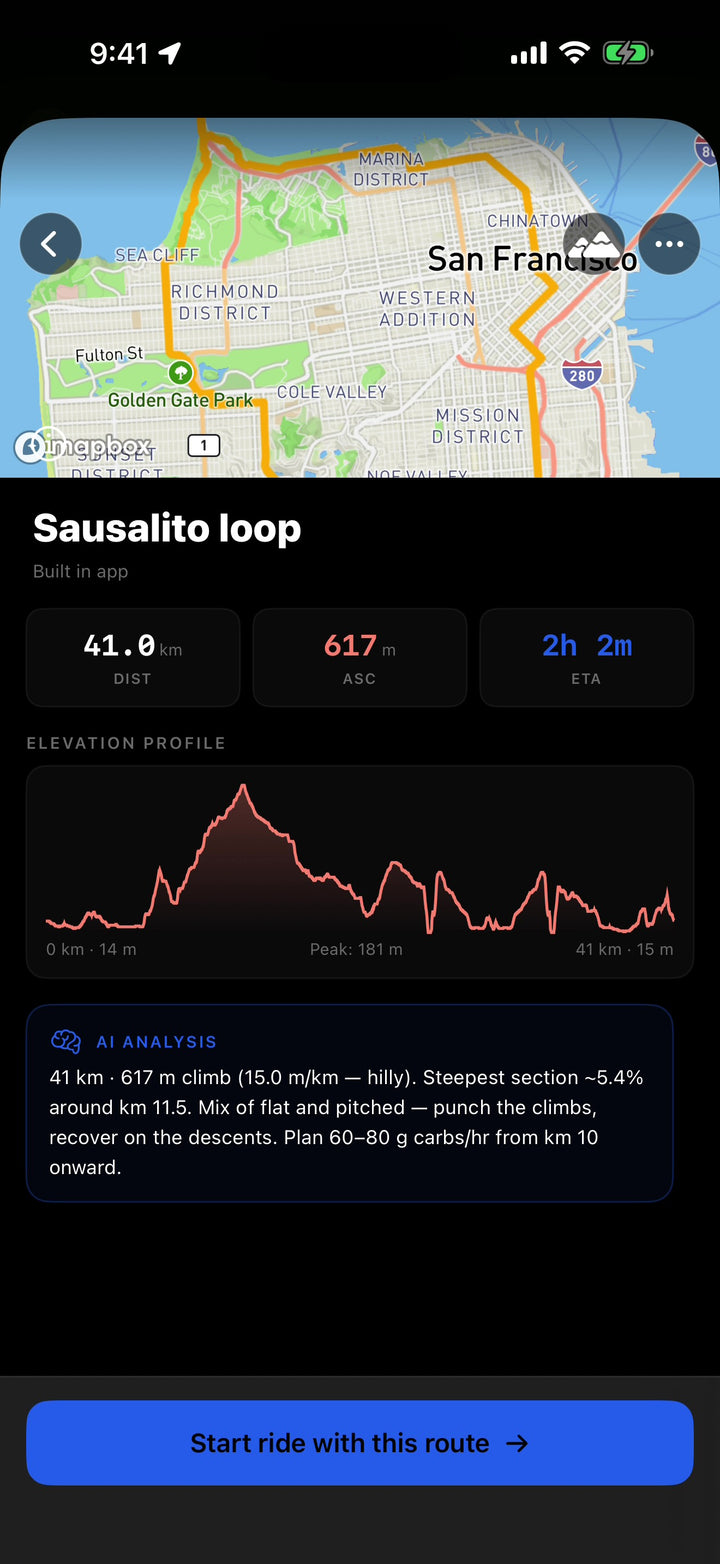The width and height of the screenshot is (720, 1564).
Task: Open the three-dot overflow menu
Action: click(669, 244)
